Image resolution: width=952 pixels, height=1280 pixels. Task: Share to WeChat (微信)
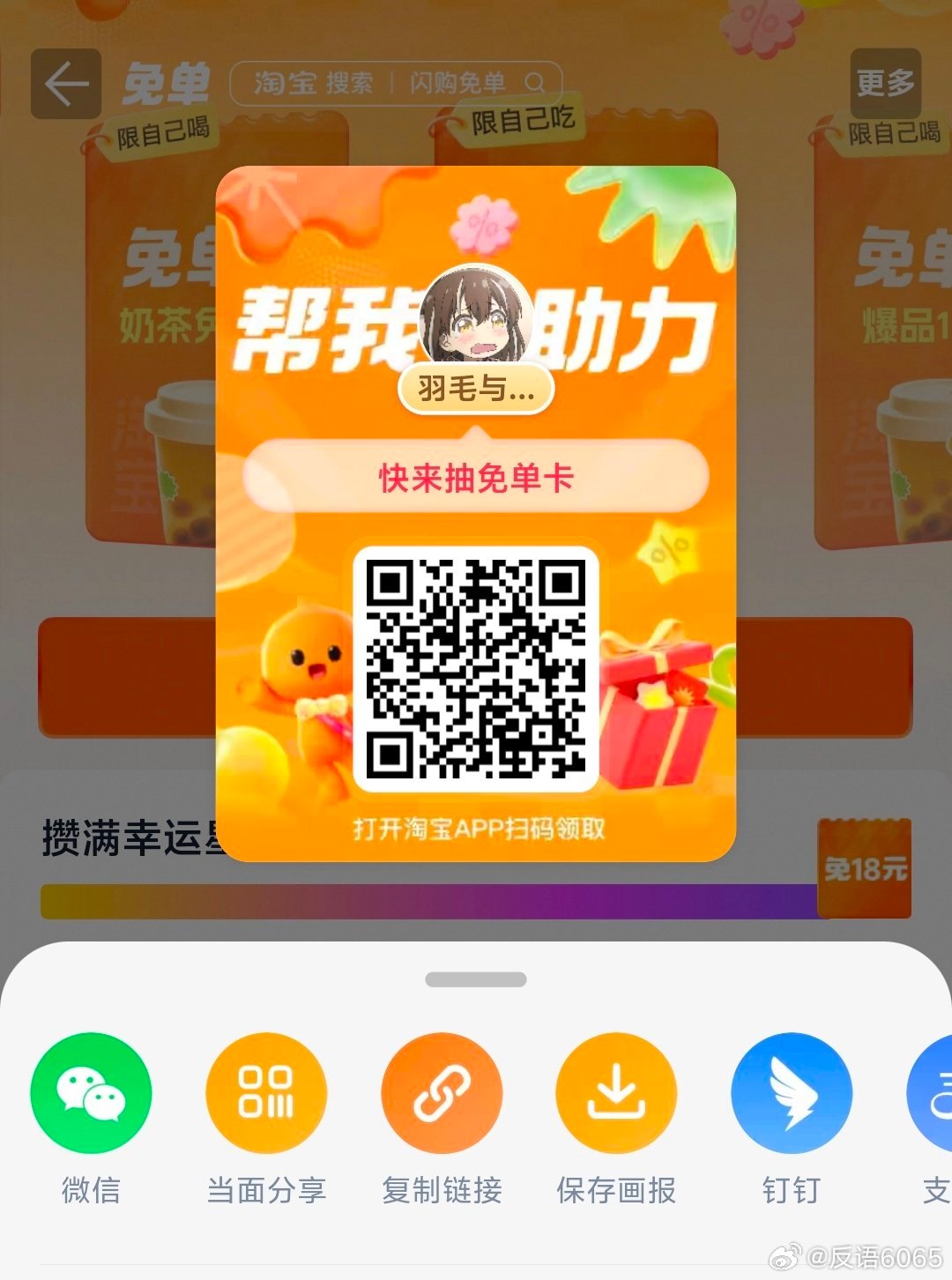[91, 1093]
